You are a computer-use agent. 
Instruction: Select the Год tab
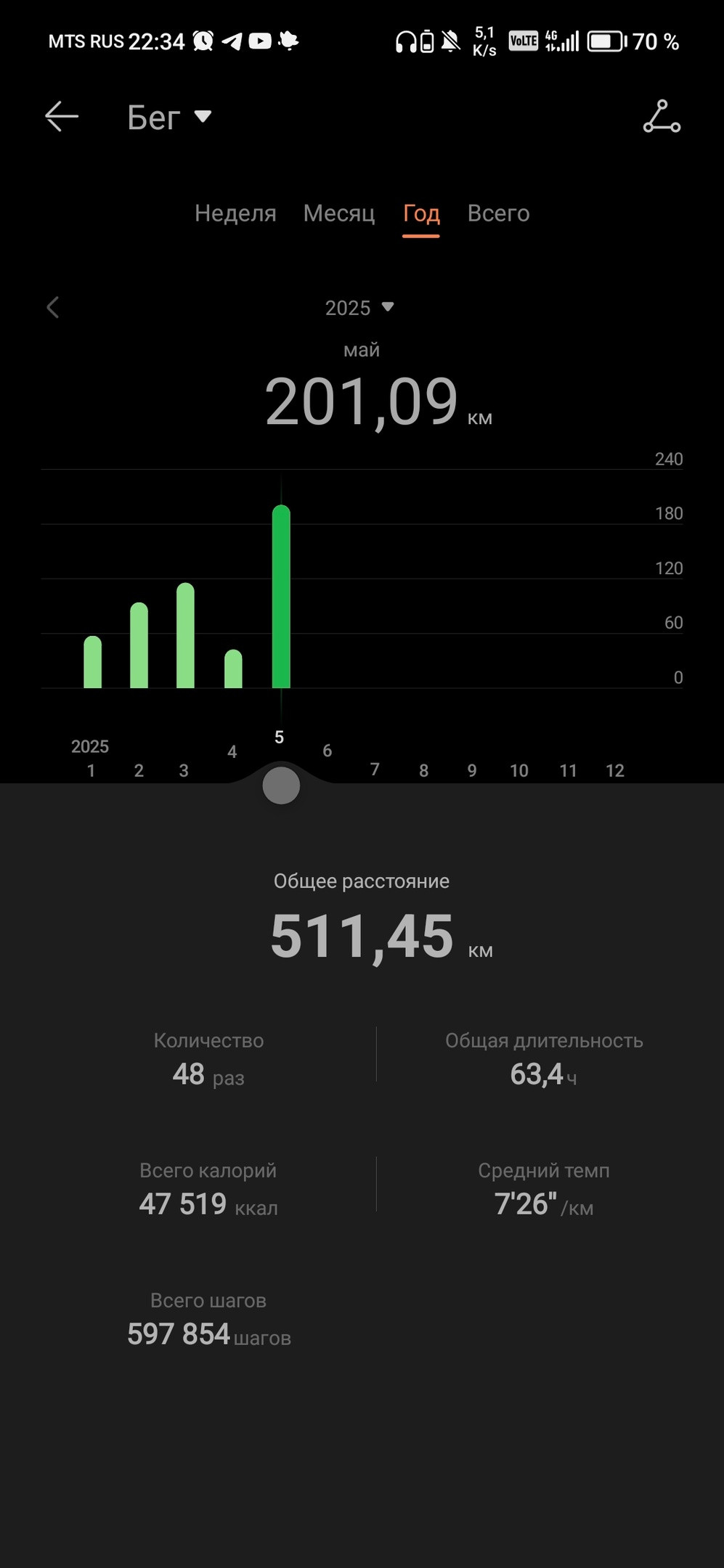421,213
